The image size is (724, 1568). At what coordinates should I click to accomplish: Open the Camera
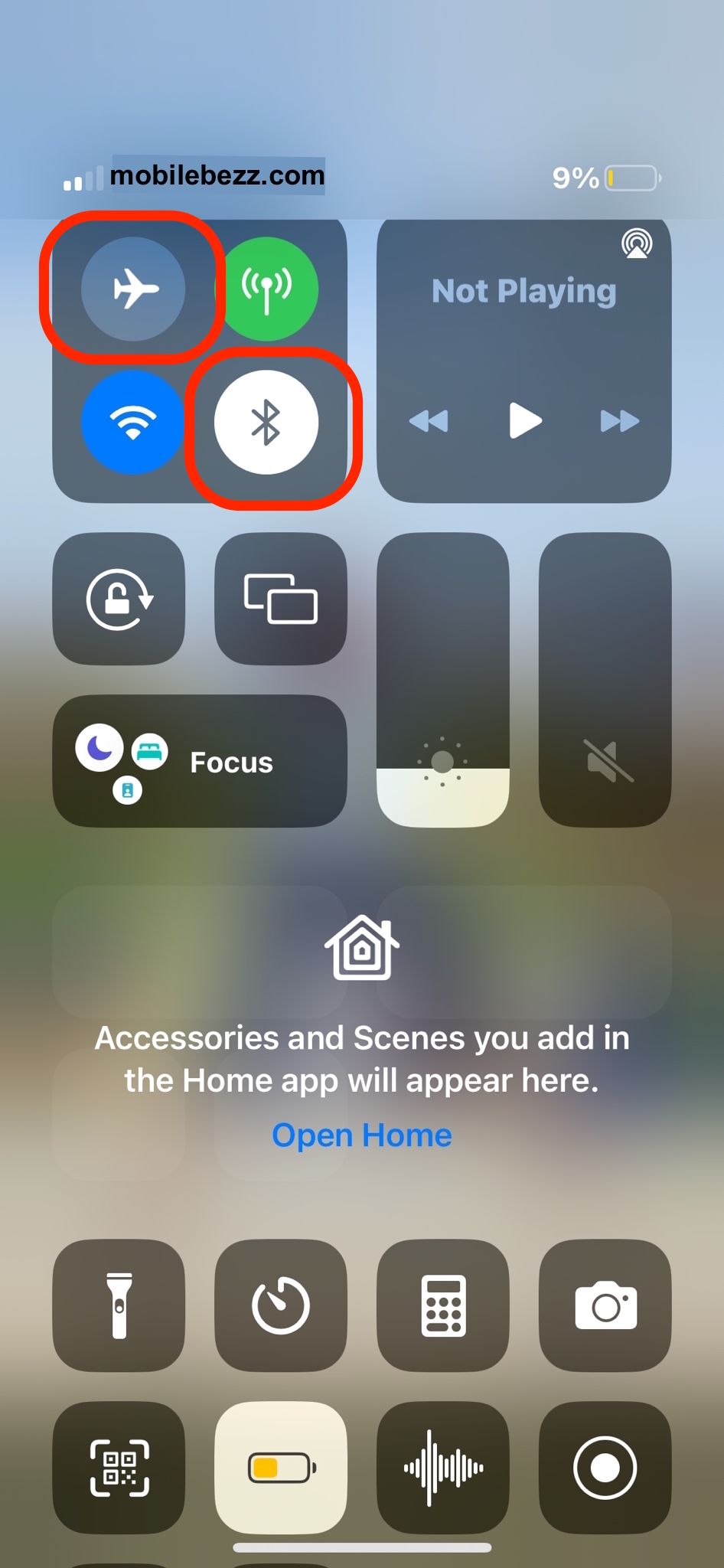pos(605,1305)
